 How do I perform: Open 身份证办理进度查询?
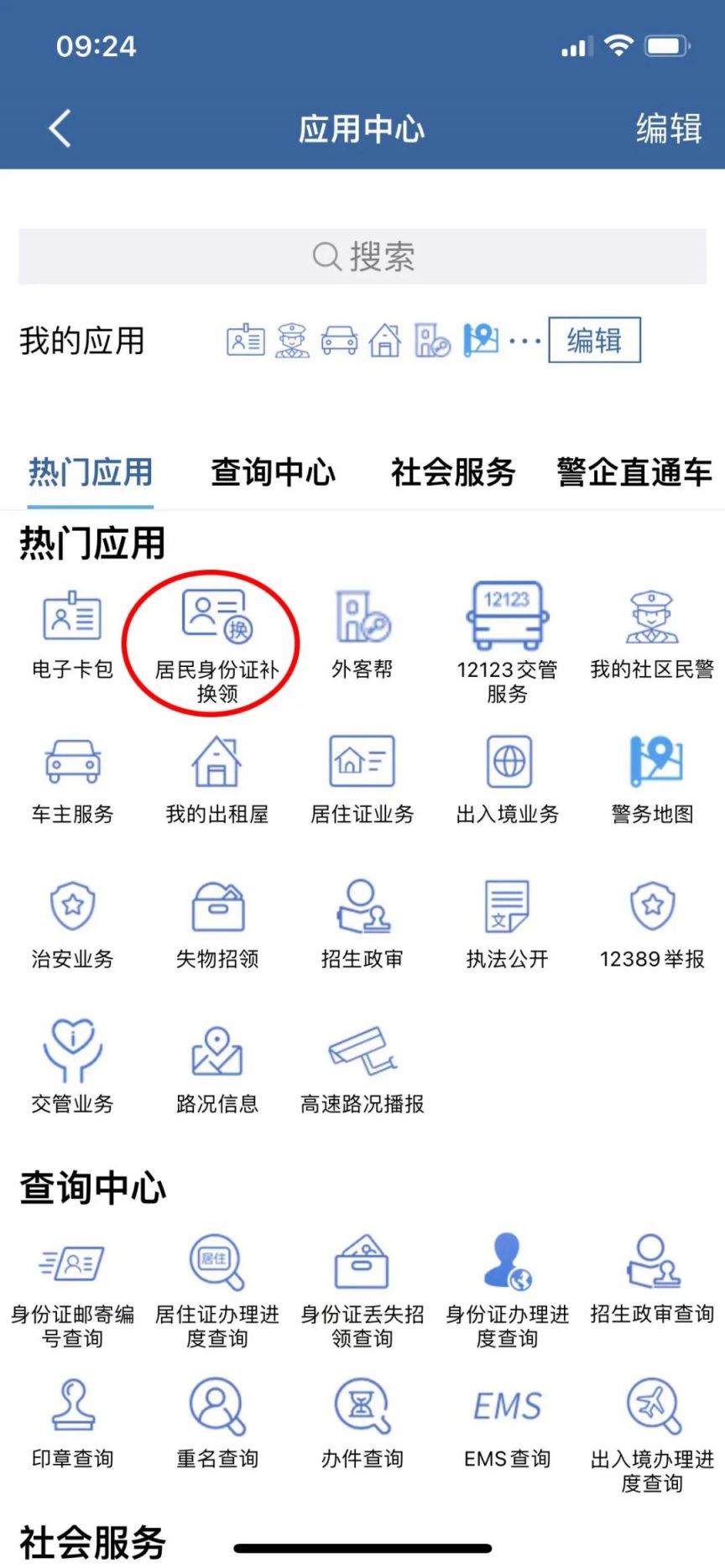pyautogui.click(x=507, y=1288)
